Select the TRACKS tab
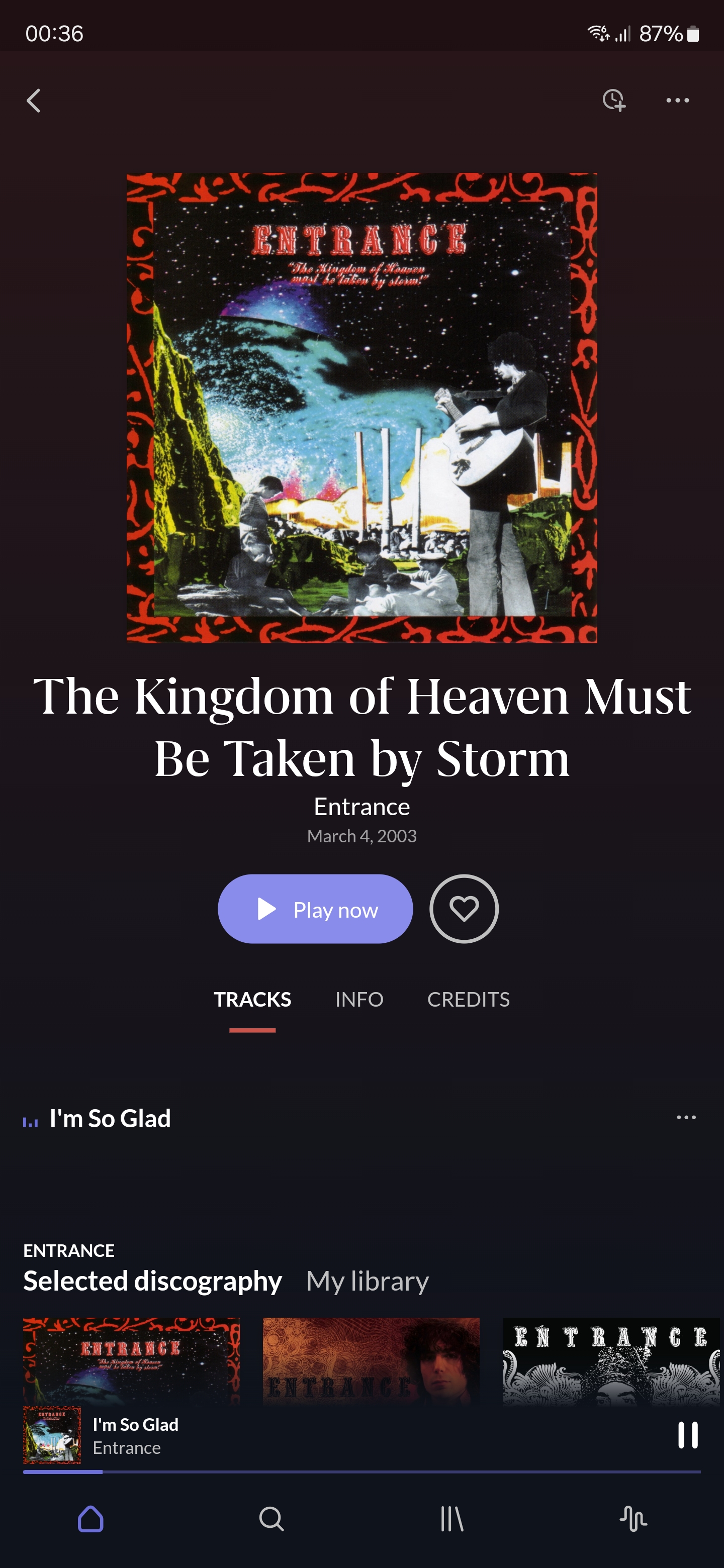Screen dimensions: 724x1568 pos(252,1000)
